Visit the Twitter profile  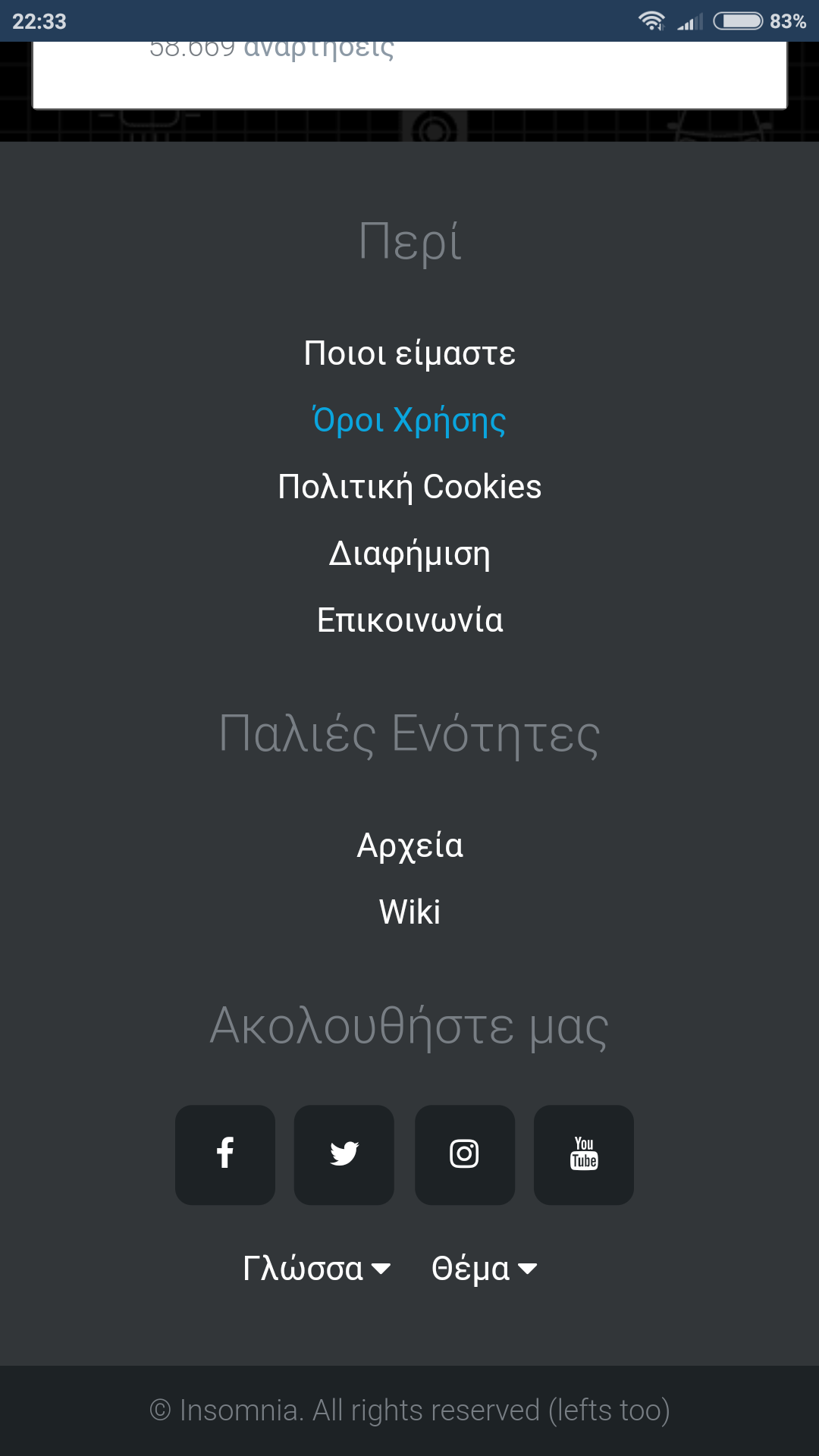coord(344,1154)
